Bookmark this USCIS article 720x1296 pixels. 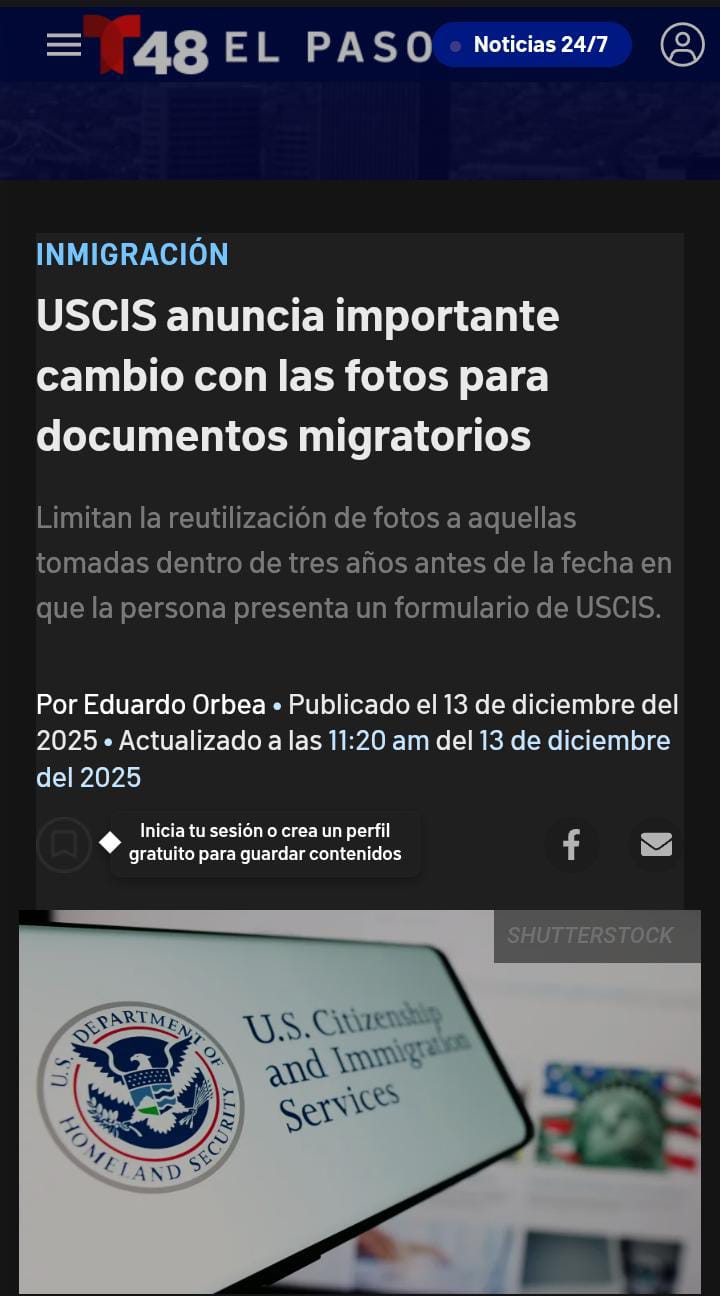click(64, 845)
